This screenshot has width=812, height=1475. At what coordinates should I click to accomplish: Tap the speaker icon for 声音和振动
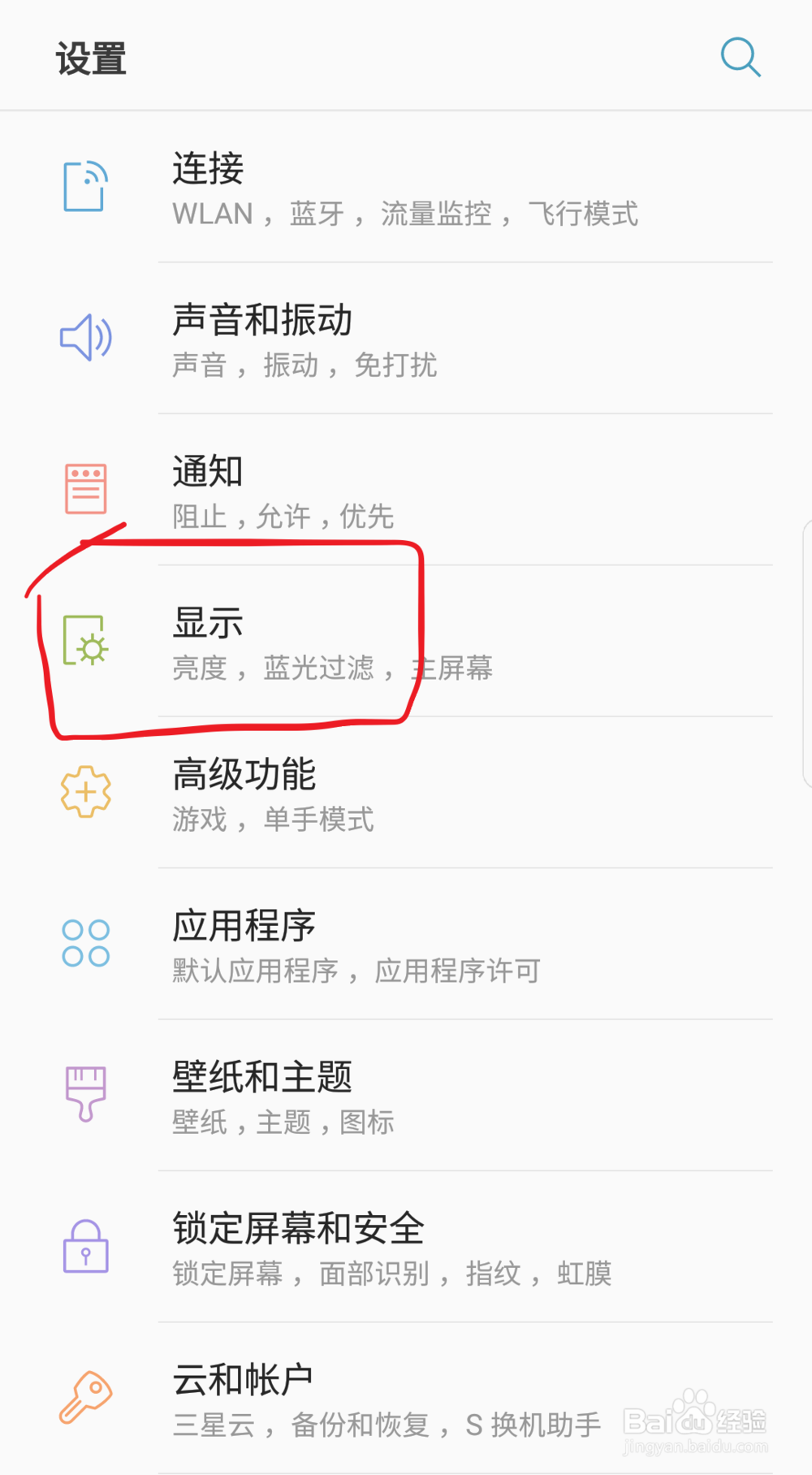click(85, 338)
